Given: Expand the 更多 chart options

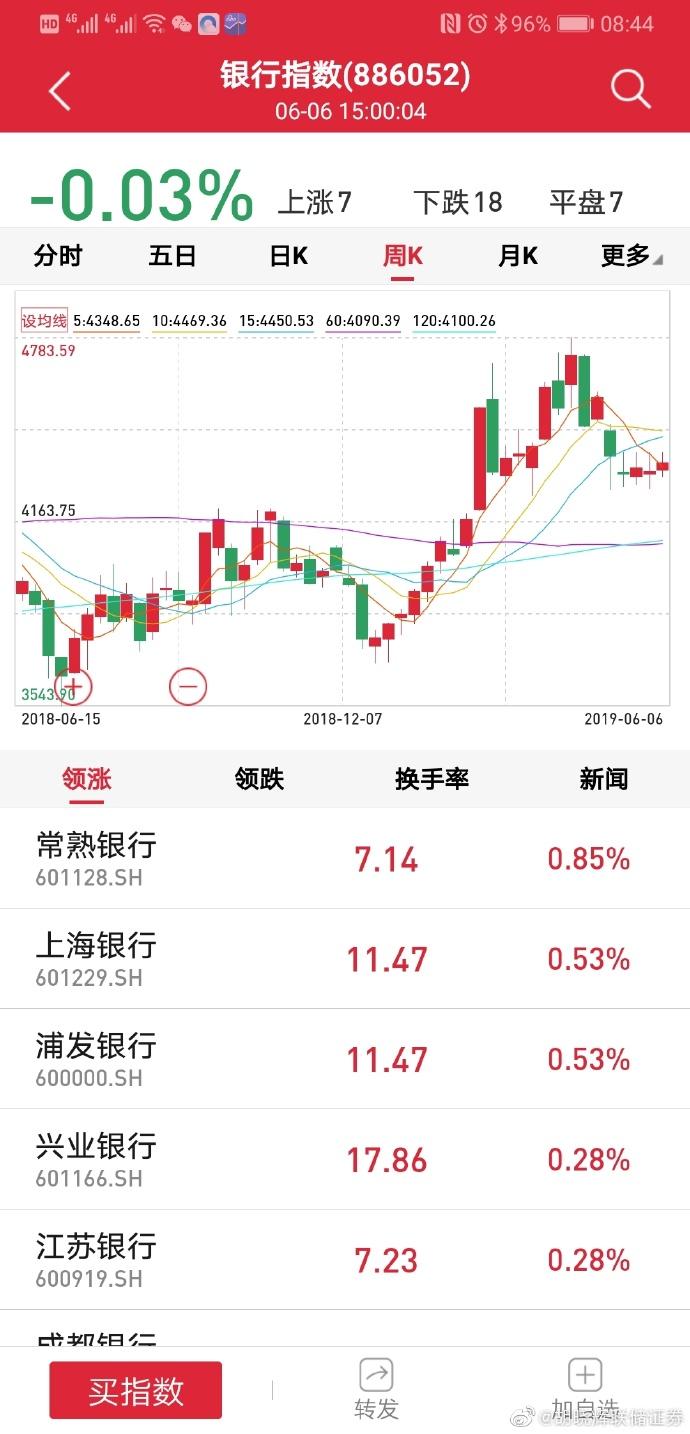Looking at the screenshot, I should pyautogui.click(x=630, y=256).
